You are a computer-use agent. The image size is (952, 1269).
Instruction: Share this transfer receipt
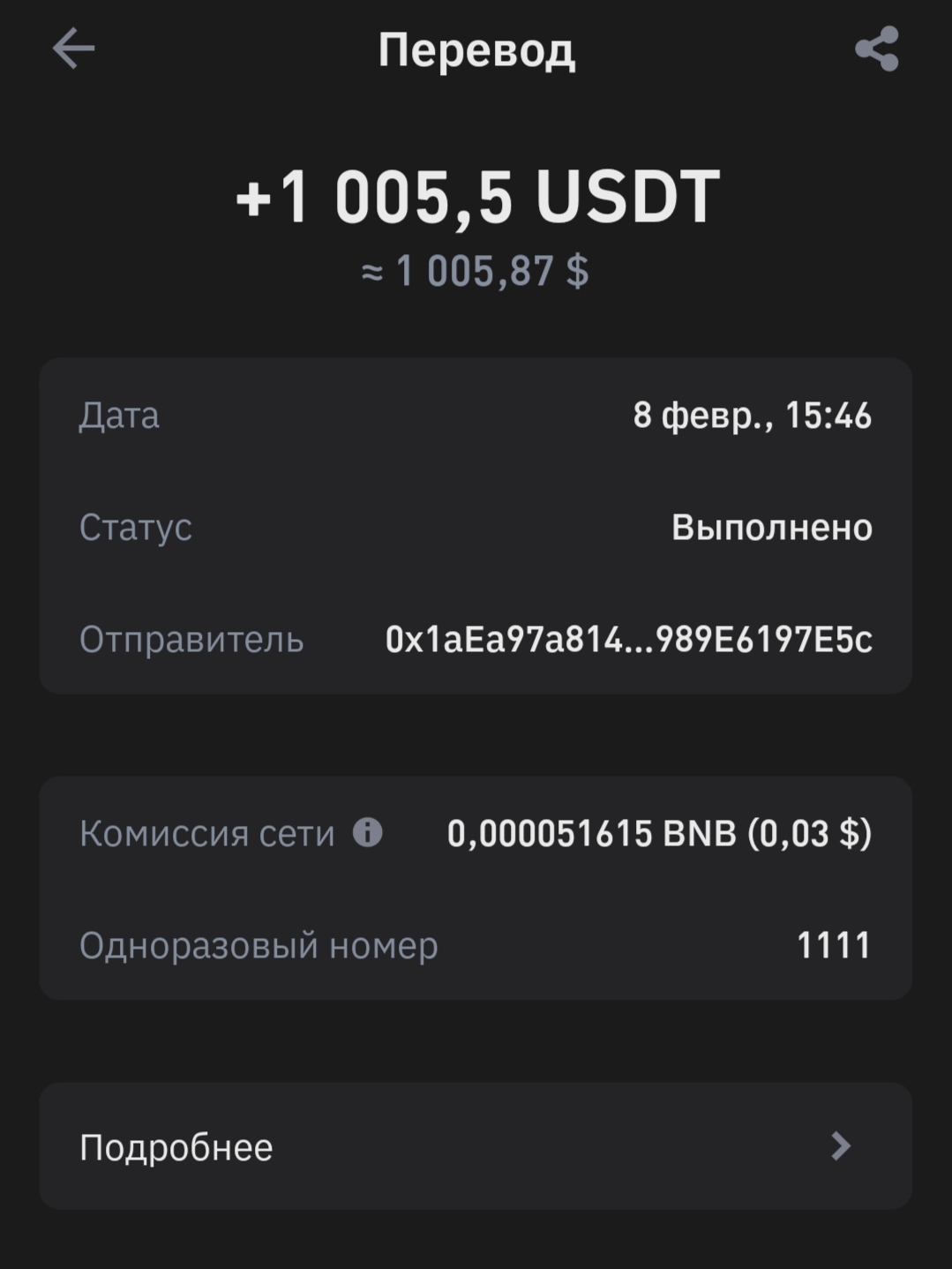[x=876, y=49]
